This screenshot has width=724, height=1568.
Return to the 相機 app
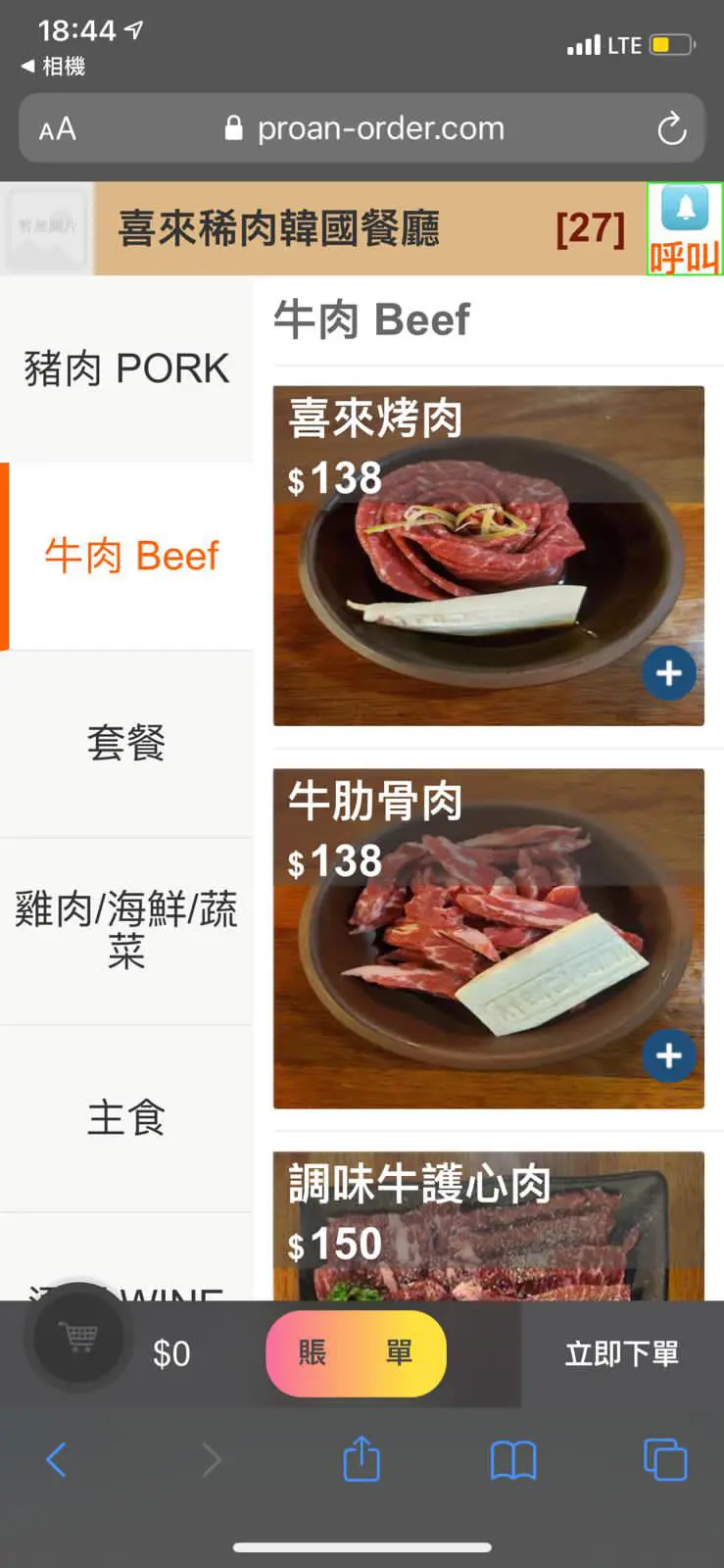(x=54, y=67)
